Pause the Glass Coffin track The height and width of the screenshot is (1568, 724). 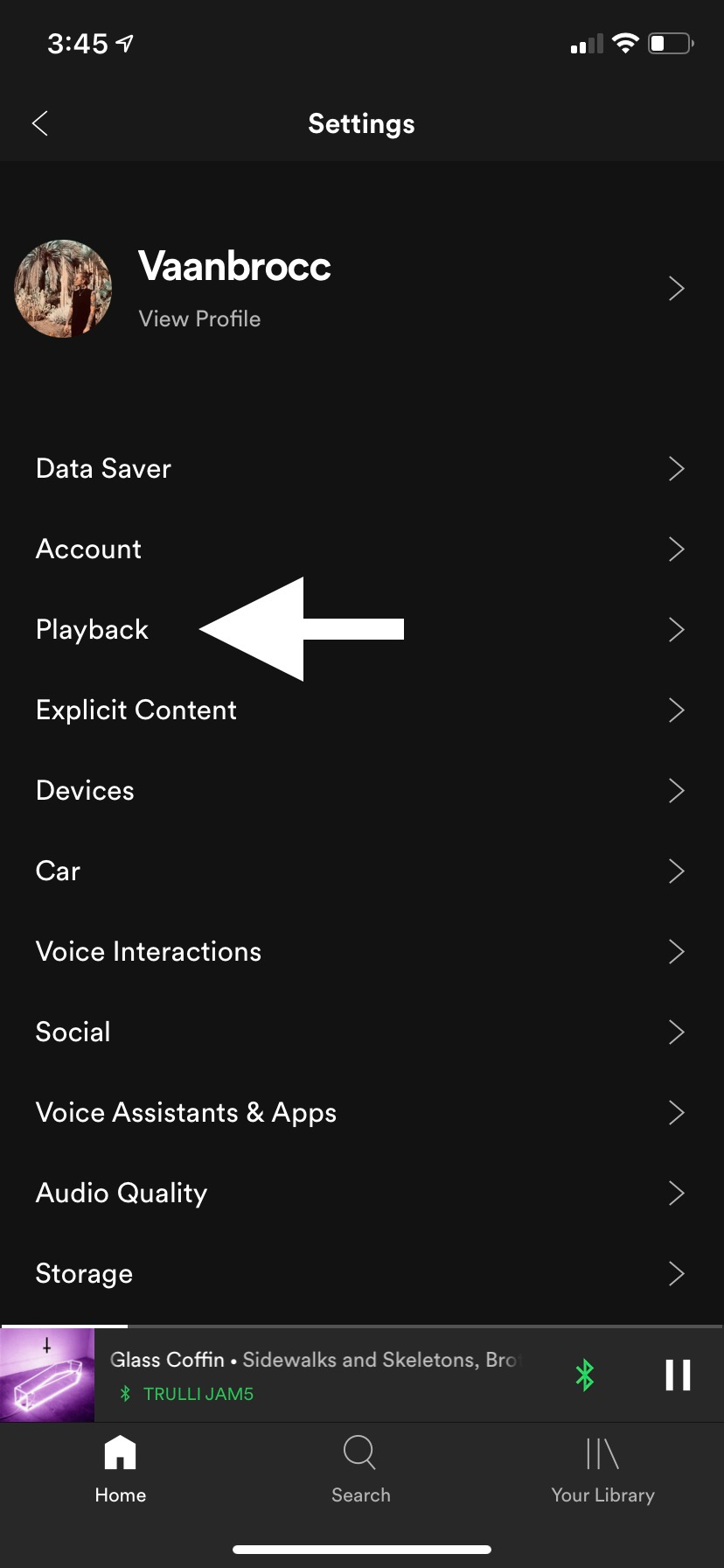678,1375
